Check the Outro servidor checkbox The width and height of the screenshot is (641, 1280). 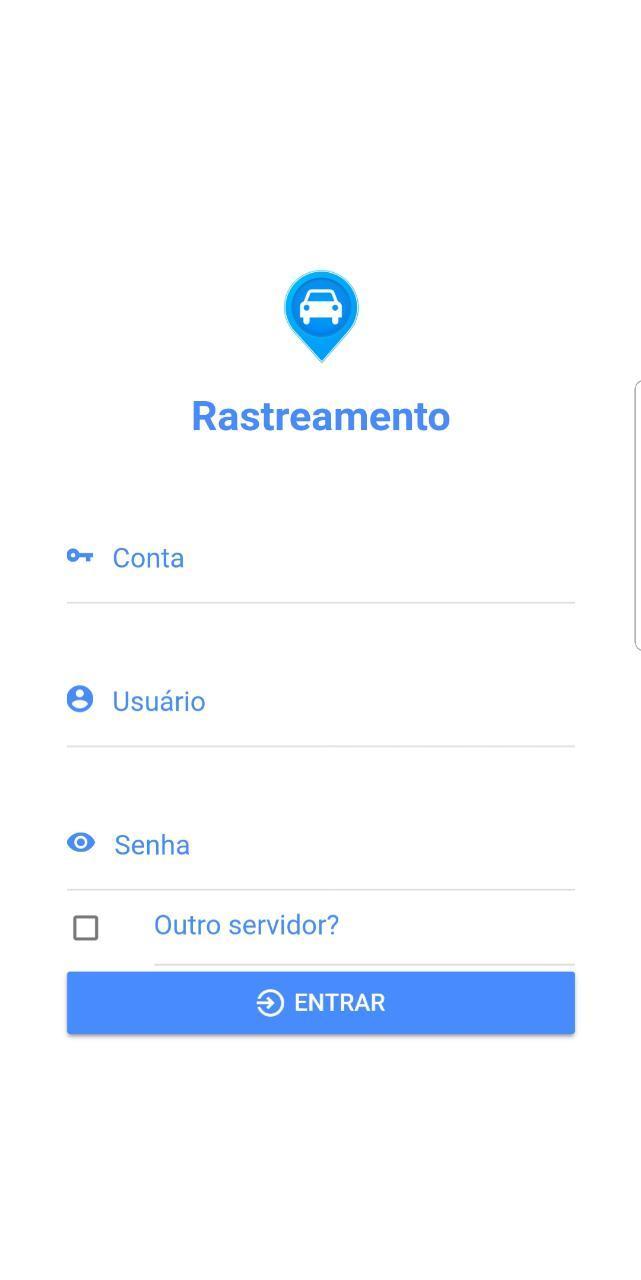(86, 928)
